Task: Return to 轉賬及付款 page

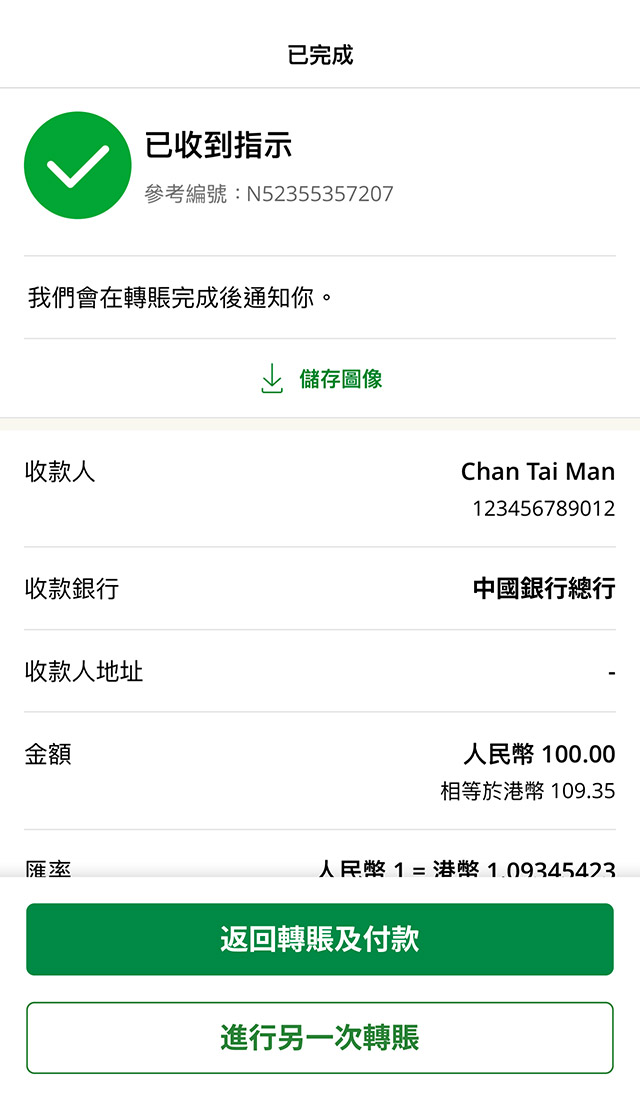Action: point(320,939)
